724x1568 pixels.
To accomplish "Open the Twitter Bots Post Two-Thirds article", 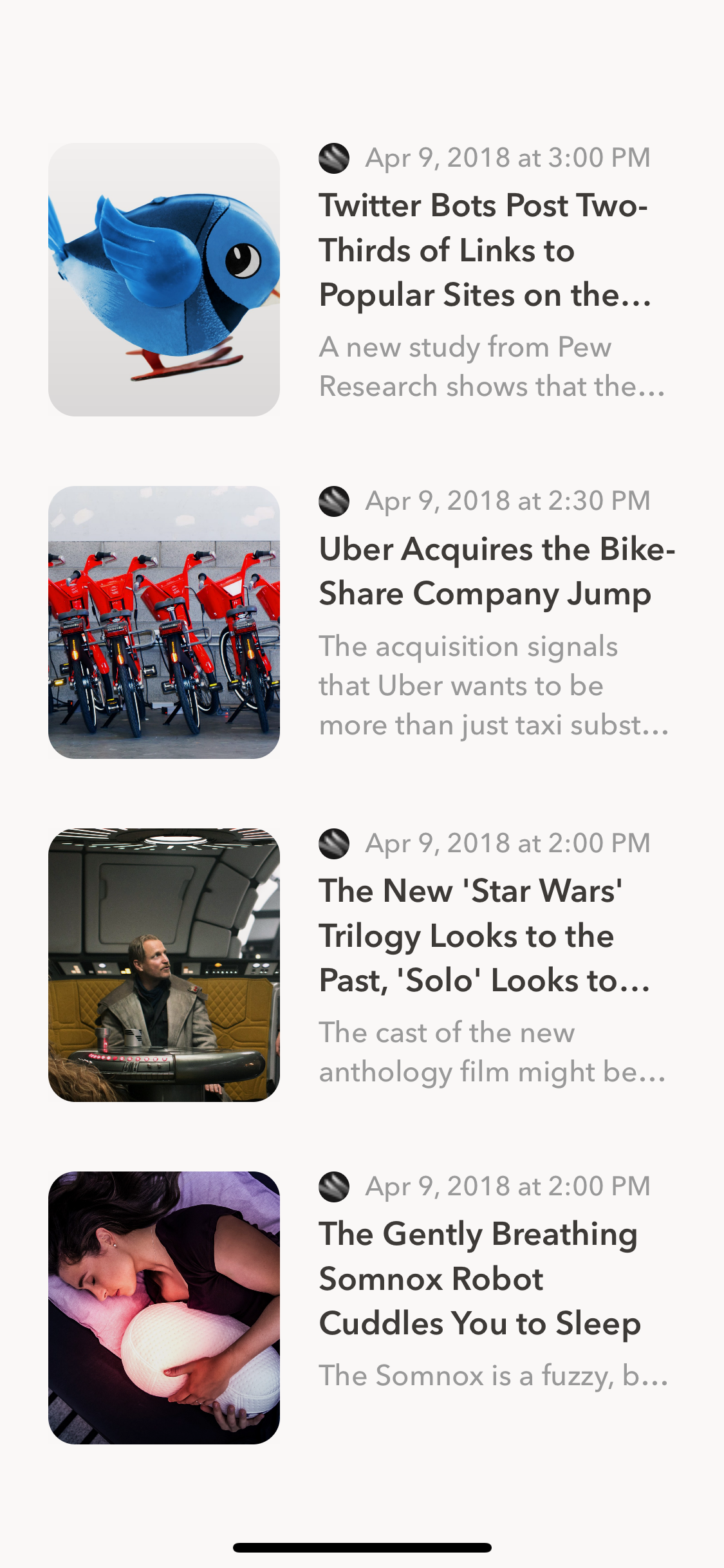I will pyautogui.click(x=484, y=250).
